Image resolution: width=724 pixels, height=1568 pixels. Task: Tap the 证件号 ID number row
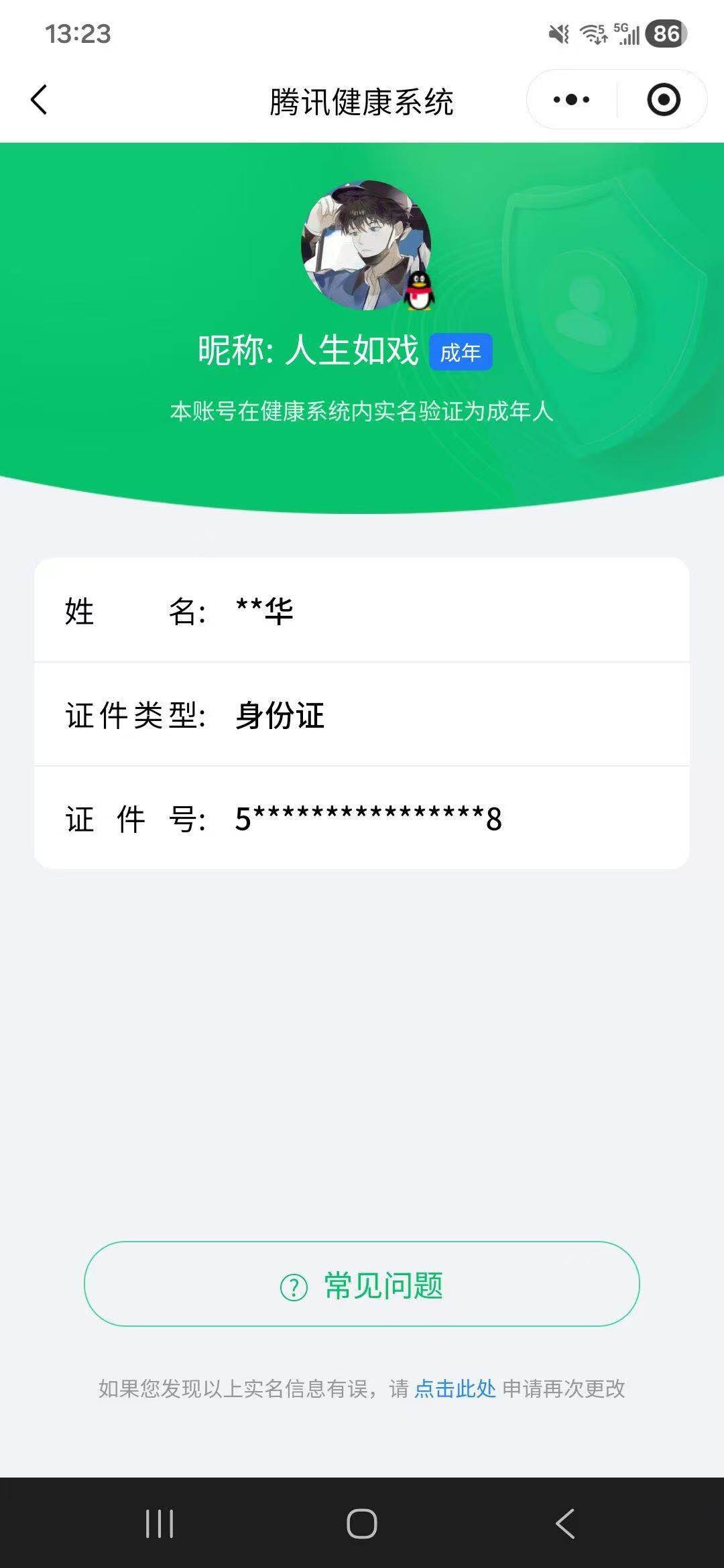[x=362, y=820]
